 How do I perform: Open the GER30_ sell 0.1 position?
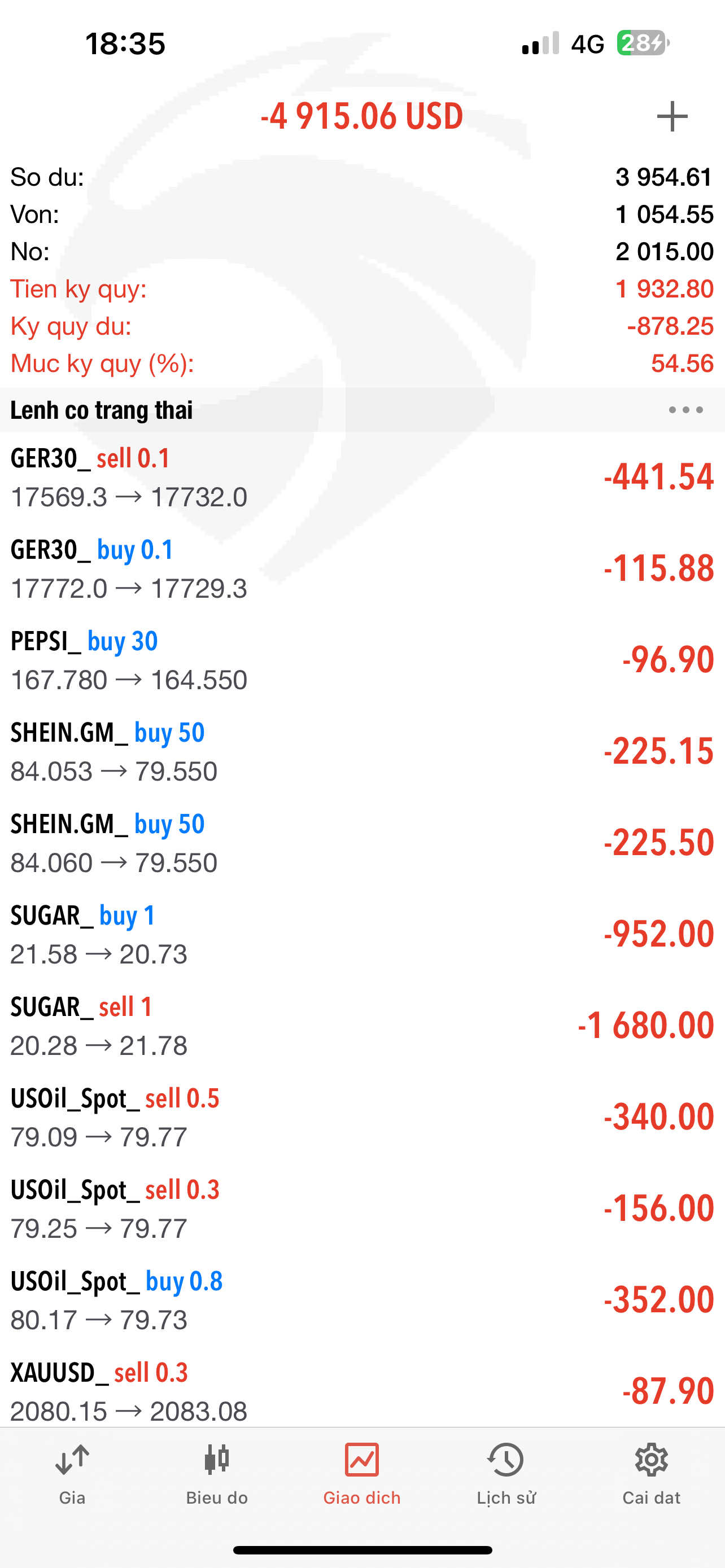click(362, 478)
